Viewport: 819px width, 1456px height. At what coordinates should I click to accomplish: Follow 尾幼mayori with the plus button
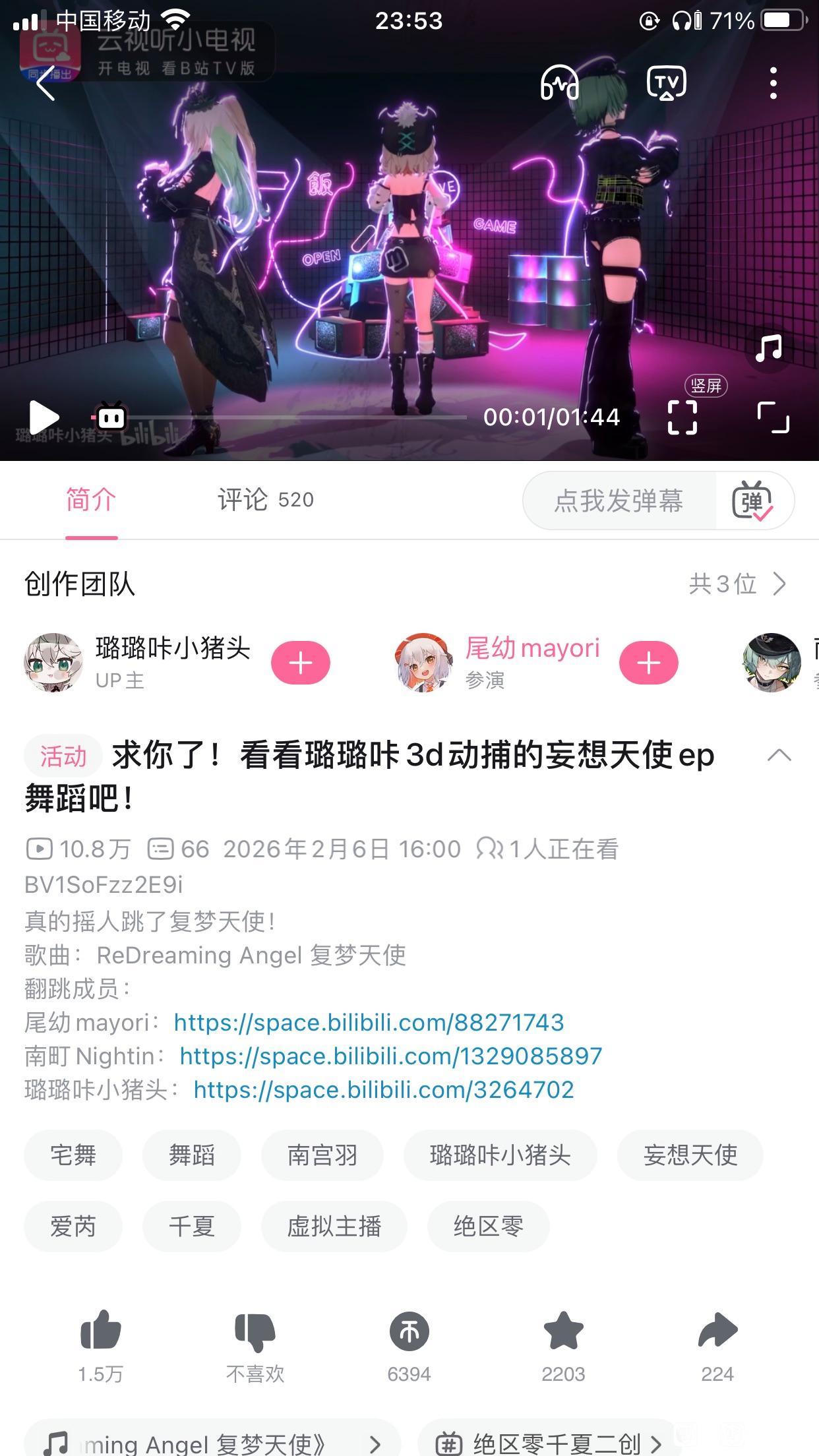pos(648,663)
